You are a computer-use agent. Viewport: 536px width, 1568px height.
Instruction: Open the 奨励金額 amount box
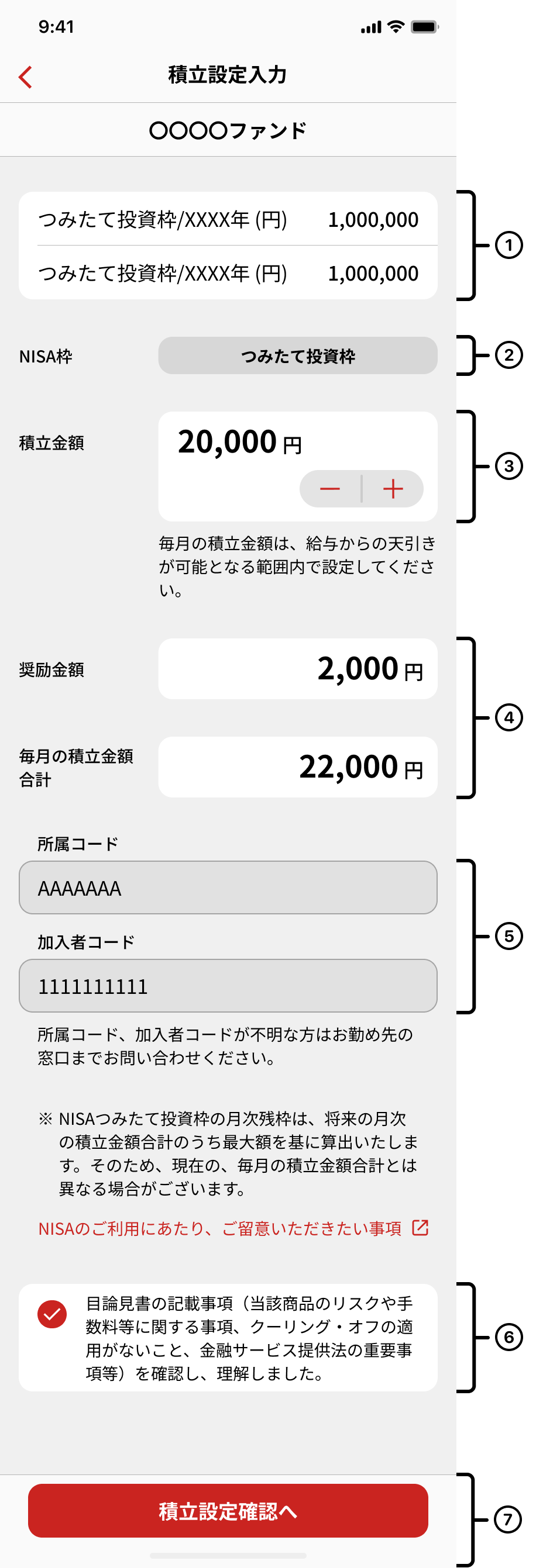[x=297, y=669]
